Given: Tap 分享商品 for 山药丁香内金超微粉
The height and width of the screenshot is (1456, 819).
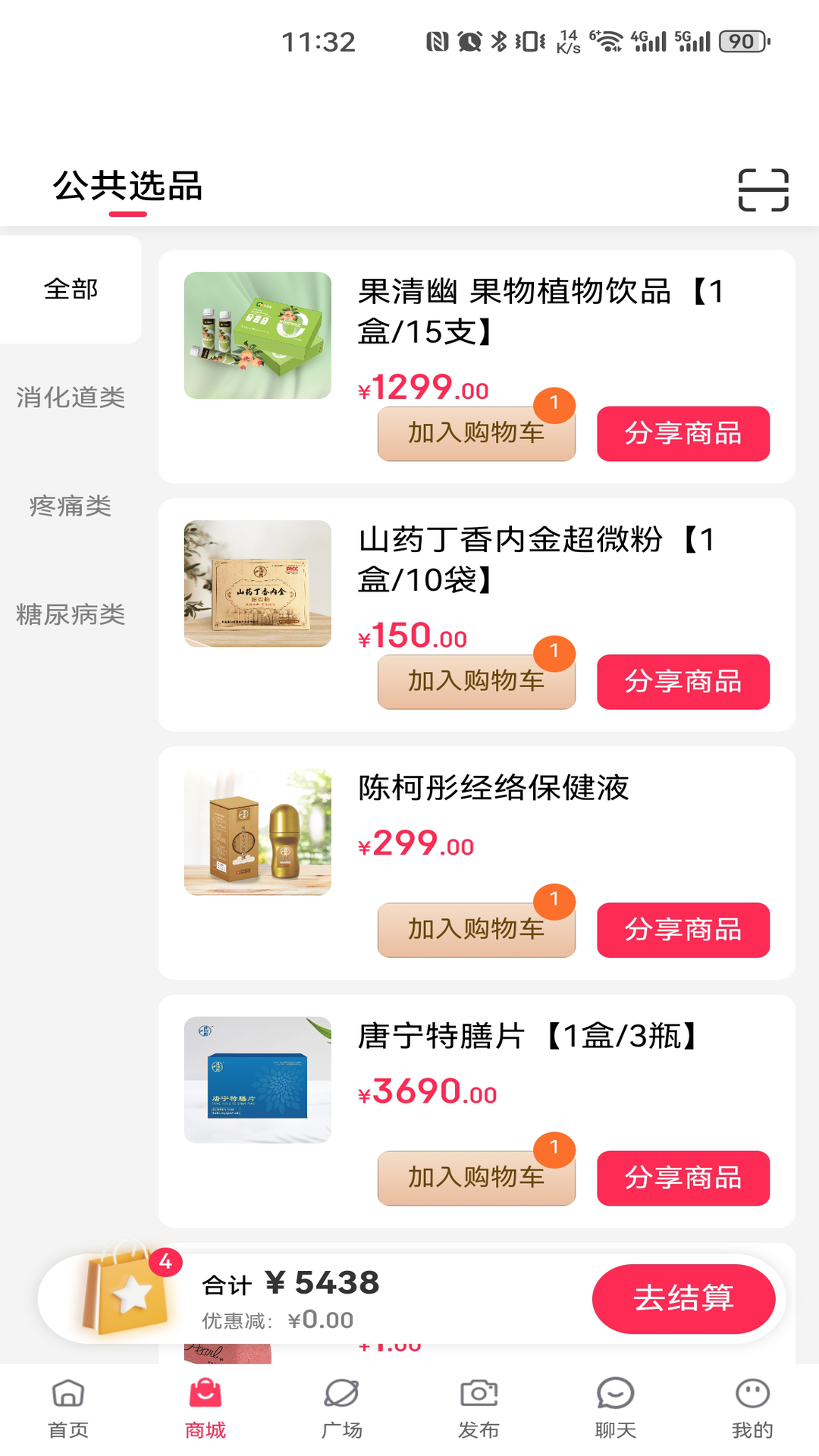Looking at the screenshot, I should pyautogui.click(x=682, y=682).
